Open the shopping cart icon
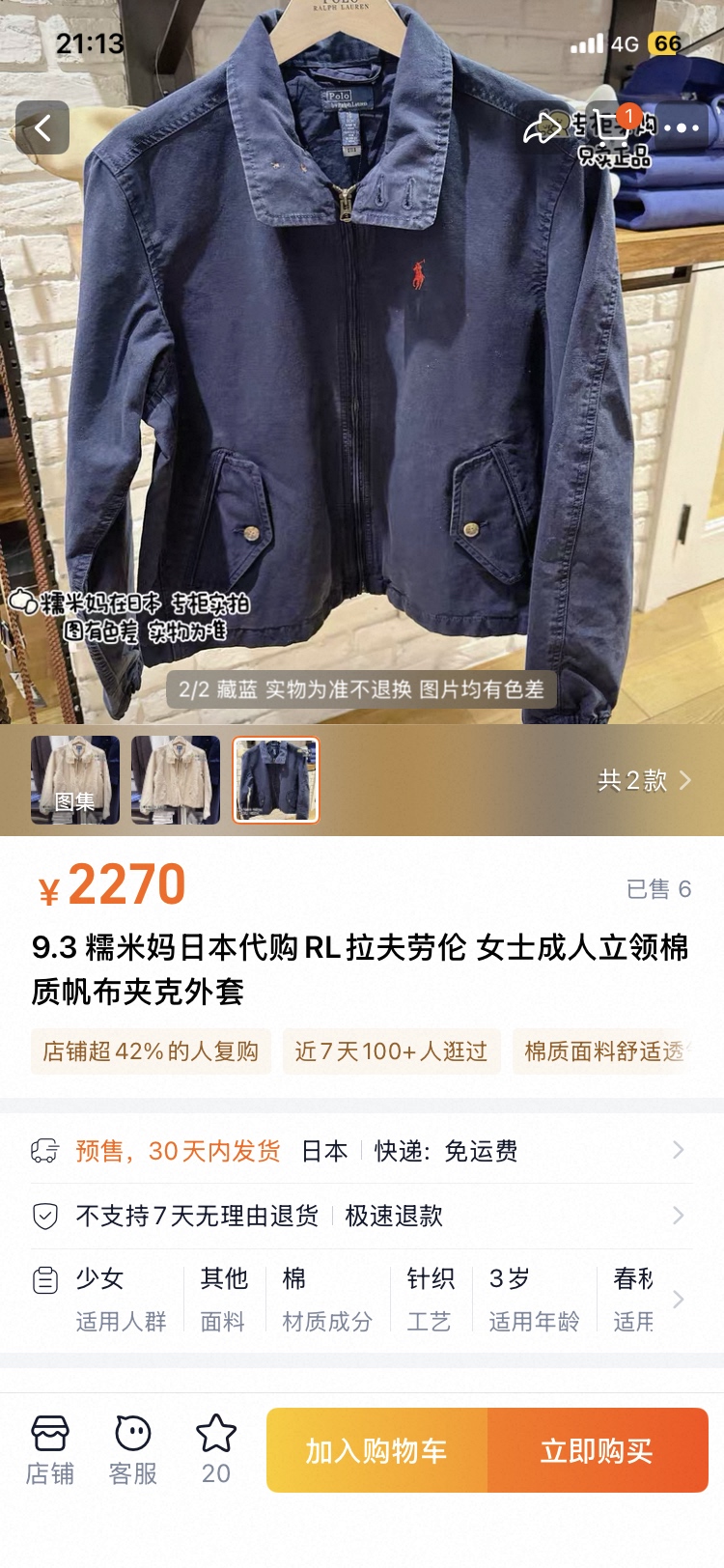The width and height of the screenshot is (724, 1568). click(612, 126)
